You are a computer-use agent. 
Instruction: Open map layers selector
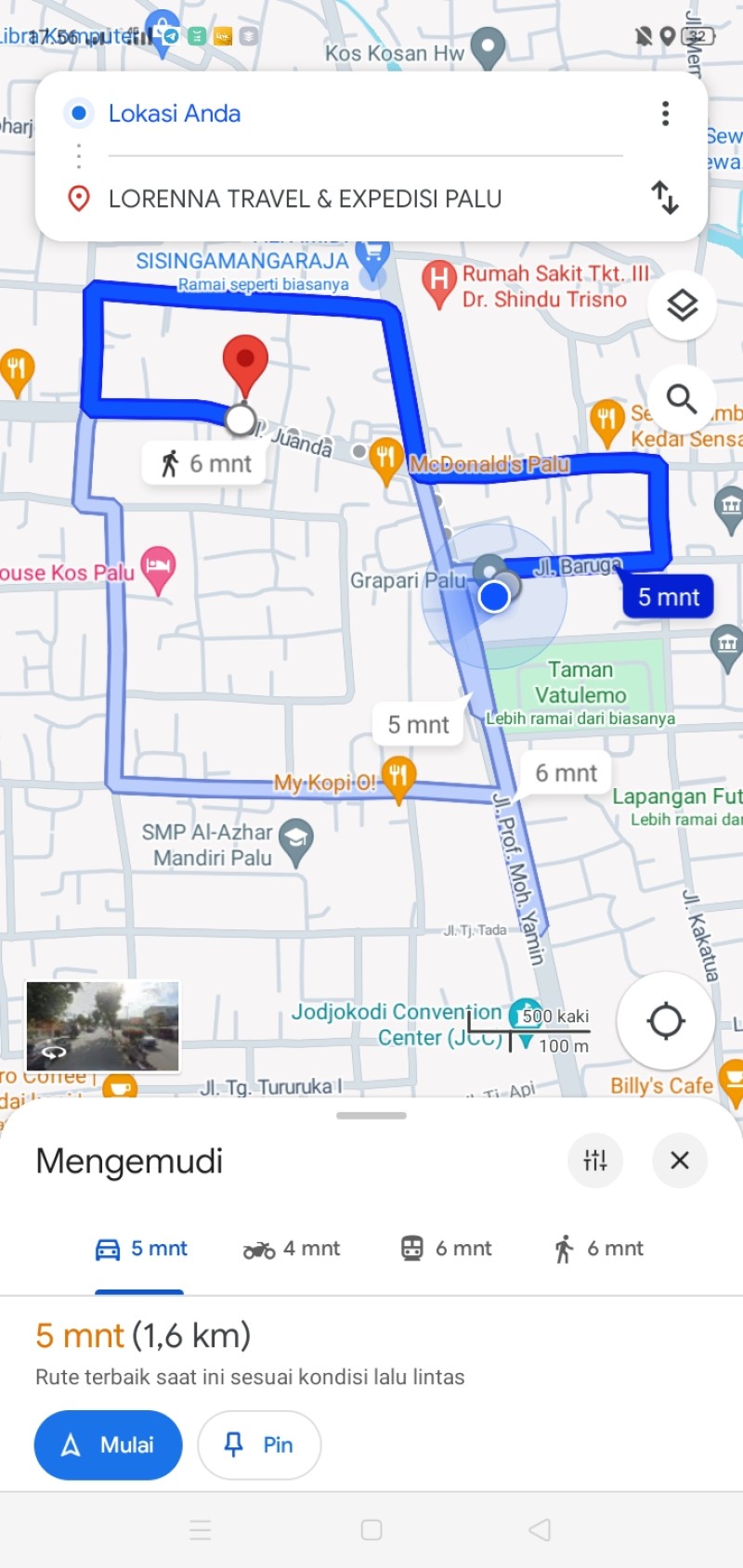(x=683, y=305)
